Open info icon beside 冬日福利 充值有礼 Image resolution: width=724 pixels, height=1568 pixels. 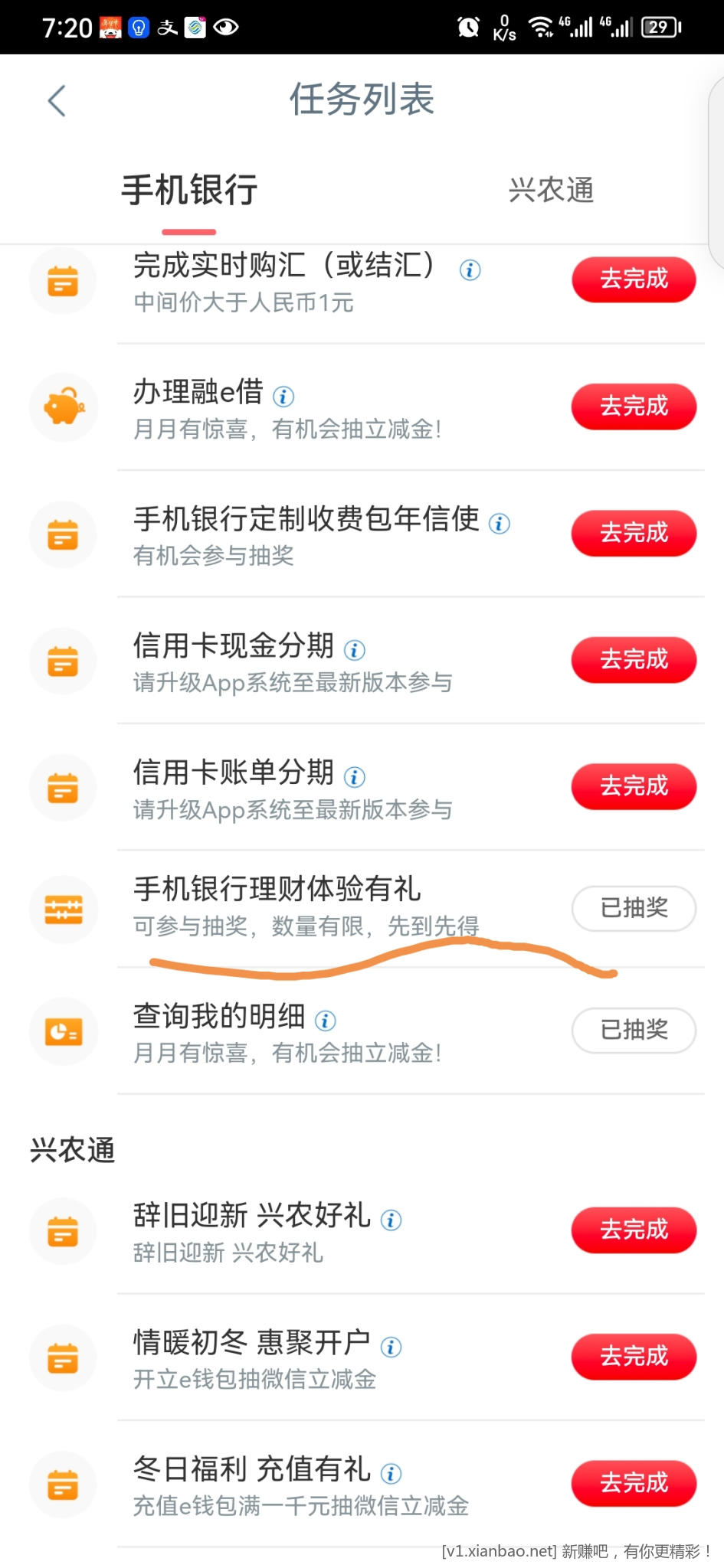coord(391,1473)
